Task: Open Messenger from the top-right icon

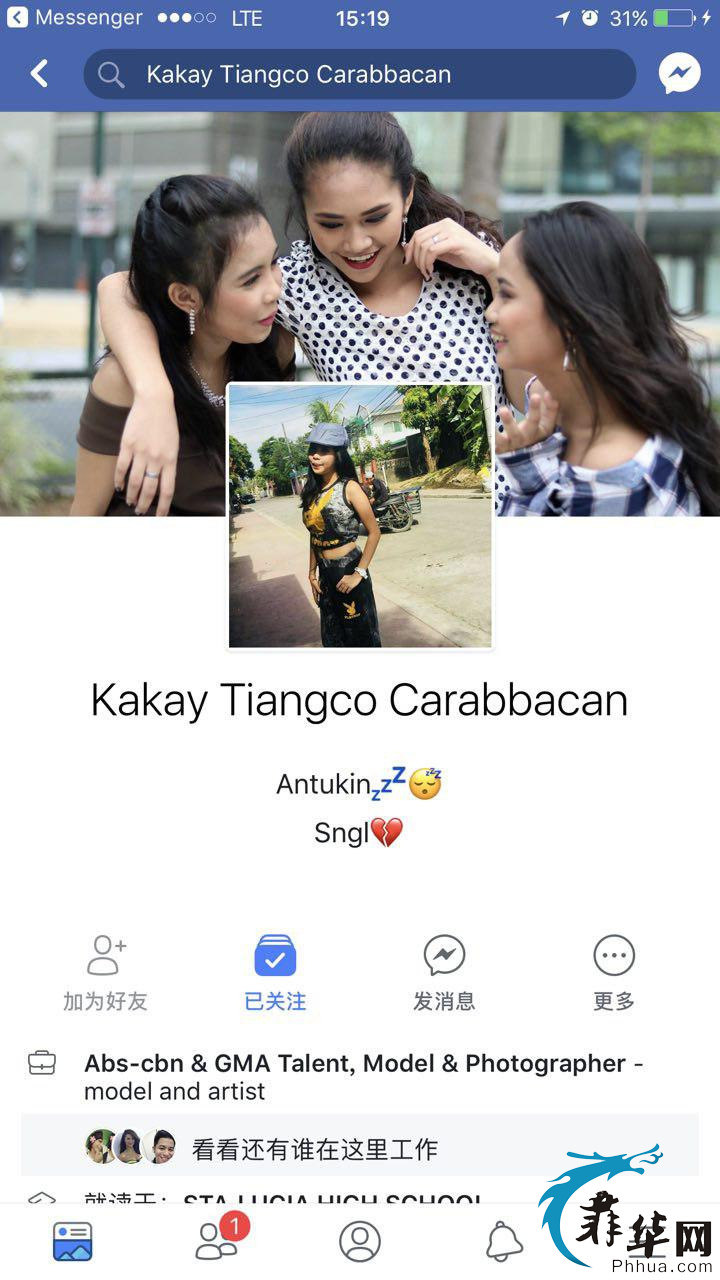Action: (679, 74)
